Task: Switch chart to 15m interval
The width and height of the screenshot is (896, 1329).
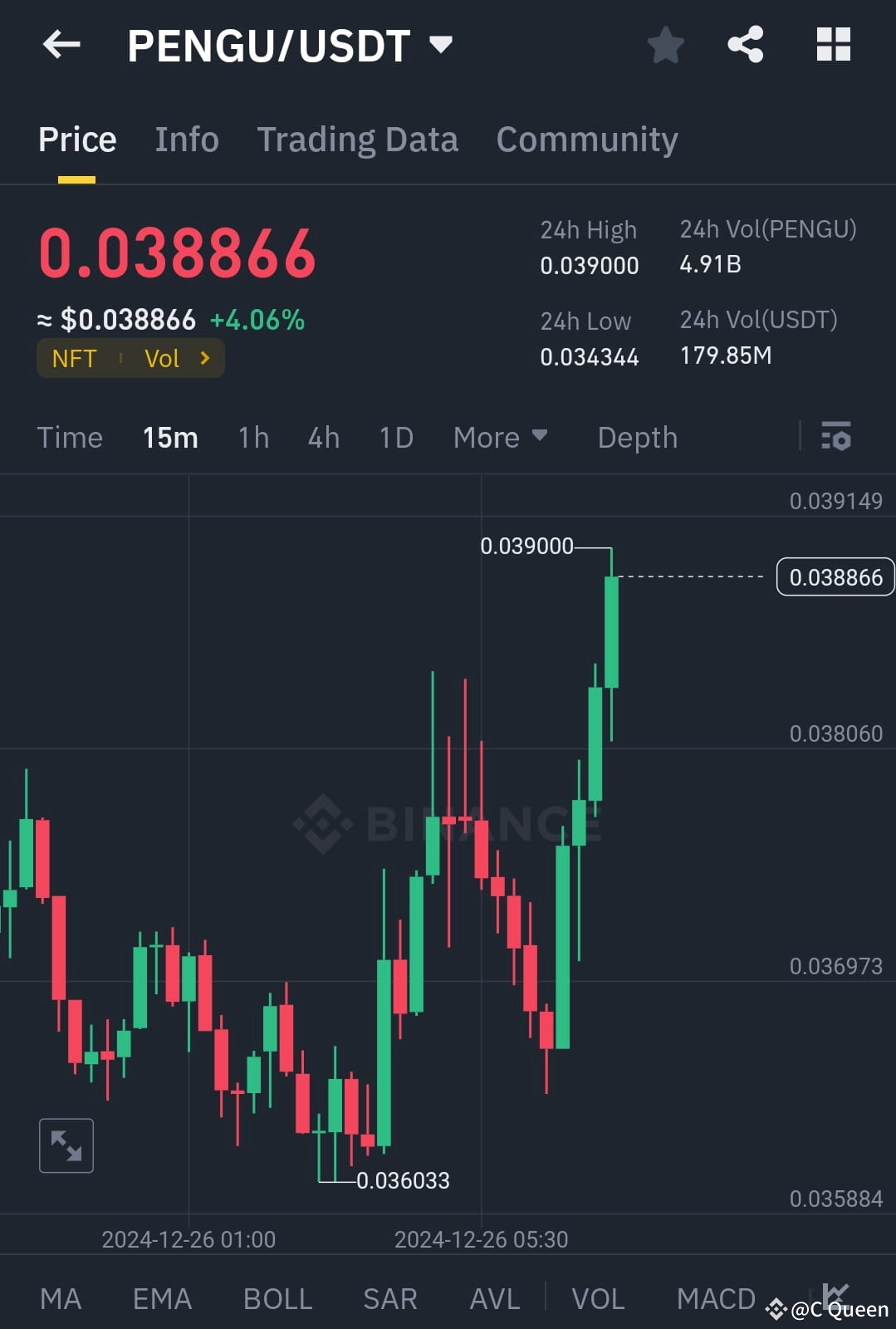Action: coord(169,436)
